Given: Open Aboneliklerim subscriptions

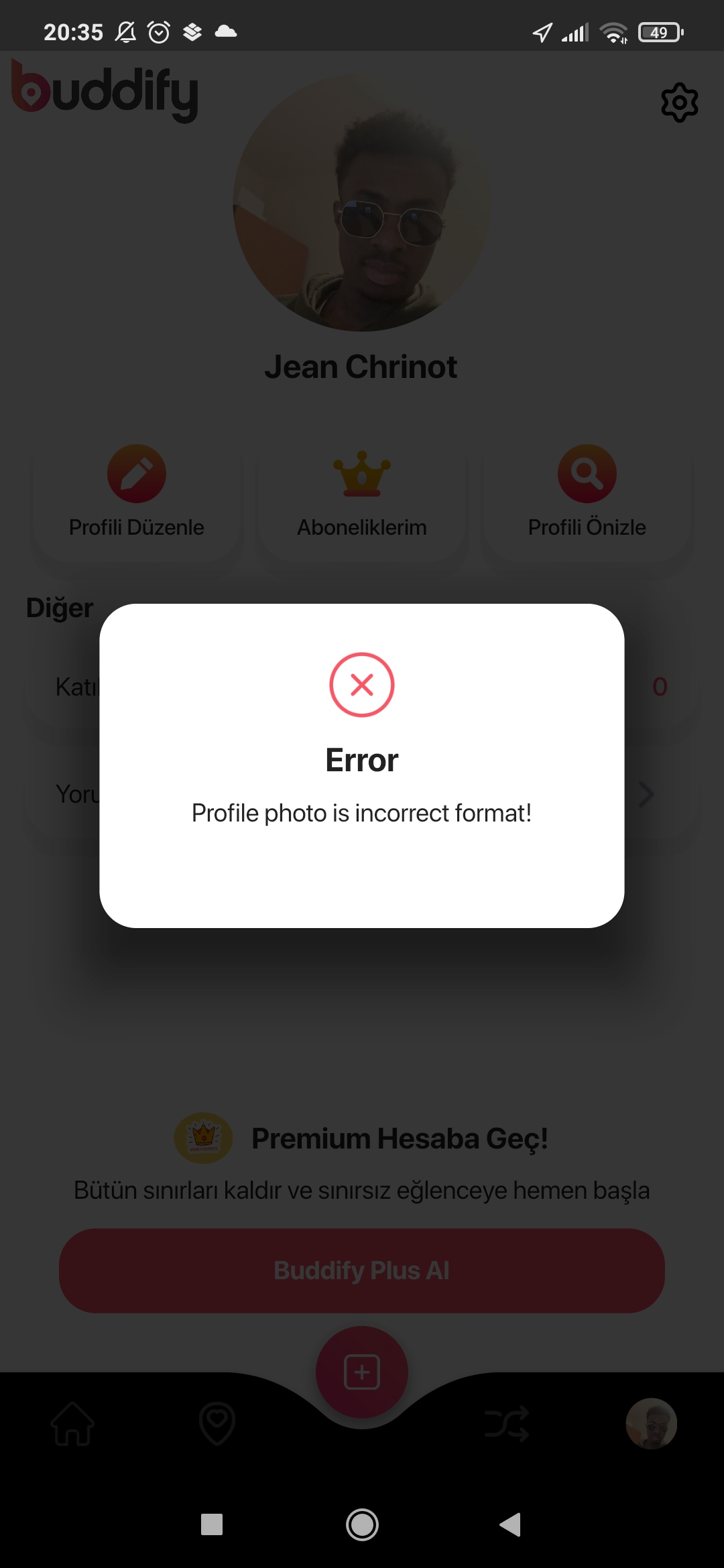Looking at the screenshot, I should tap(362, 495).
